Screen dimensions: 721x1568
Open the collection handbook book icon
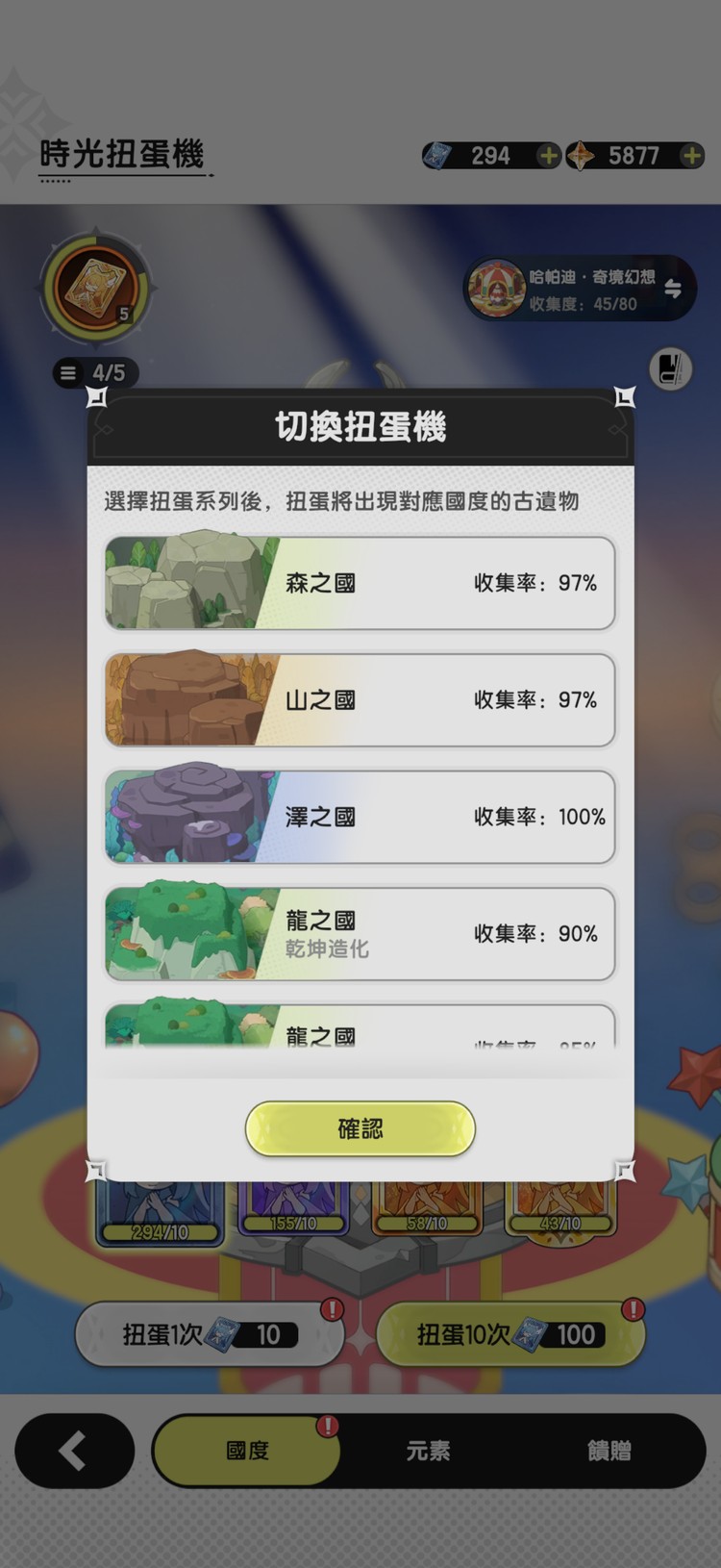click(670, 369)
